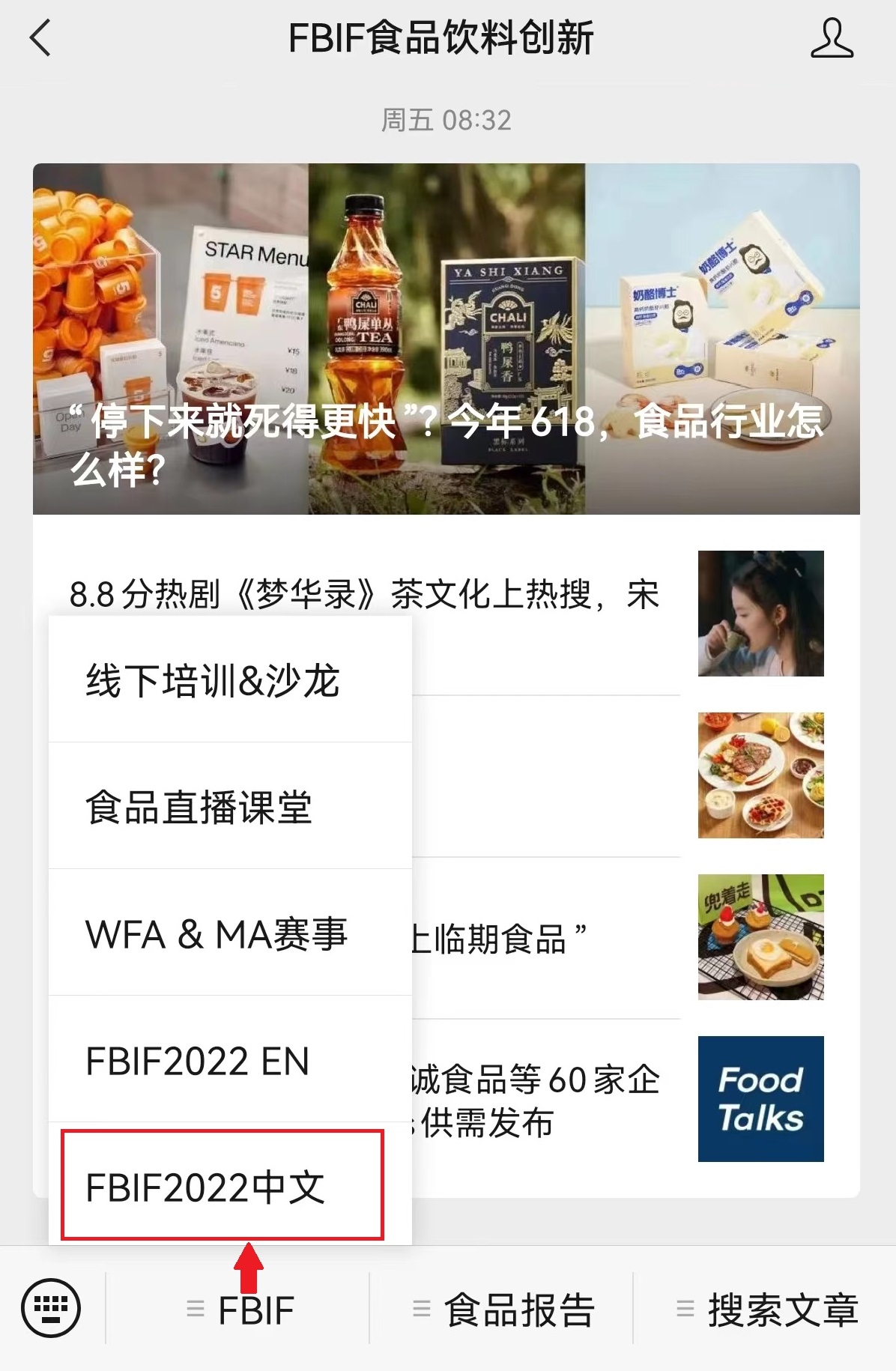Tap the FBIF食品饮料创新 header title
The image size is (896, 1371).
442,41
